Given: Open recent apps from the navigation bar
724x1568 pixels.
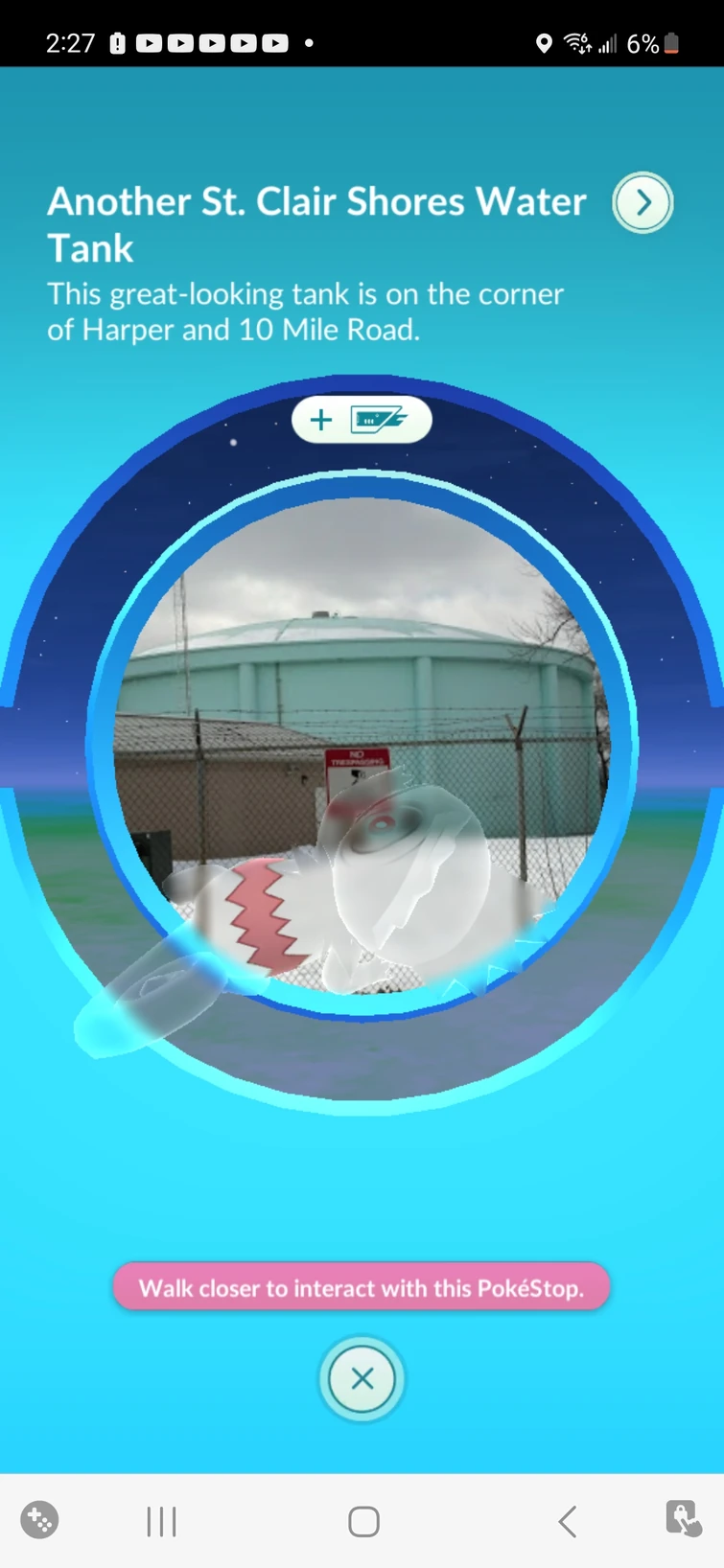Looking at the screenshot, I should tap(160, 1520).
